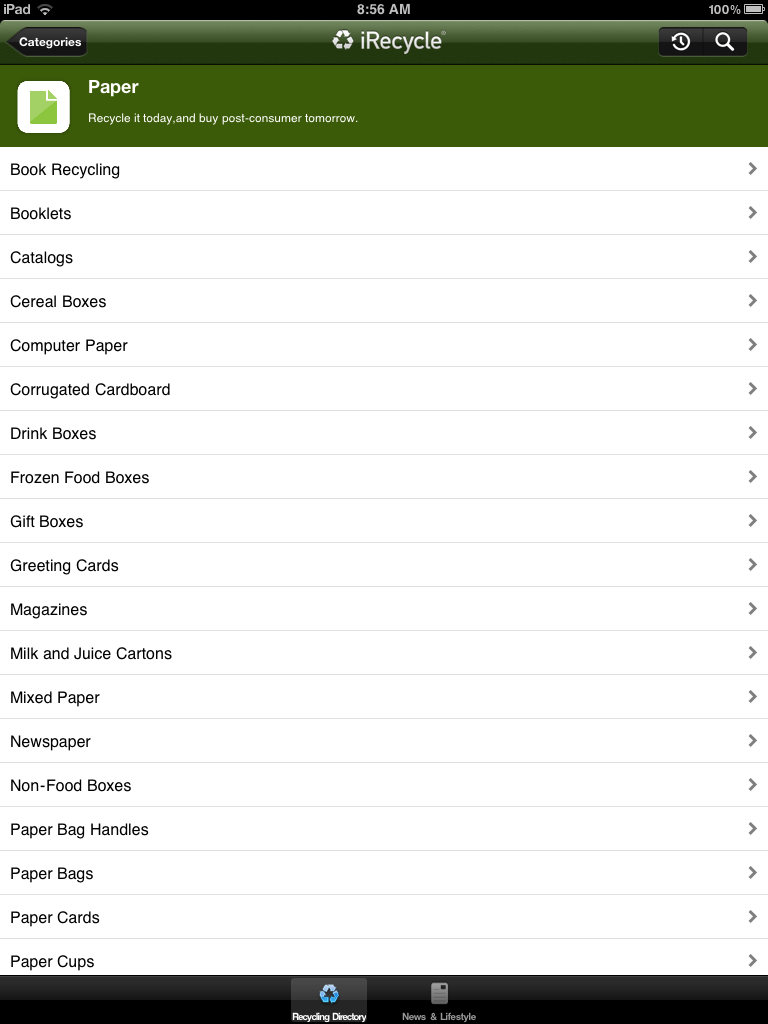The height and width of the screenshot is (1024, 768).
Task: Open the search icon
Action: click(x=725, y=41)
